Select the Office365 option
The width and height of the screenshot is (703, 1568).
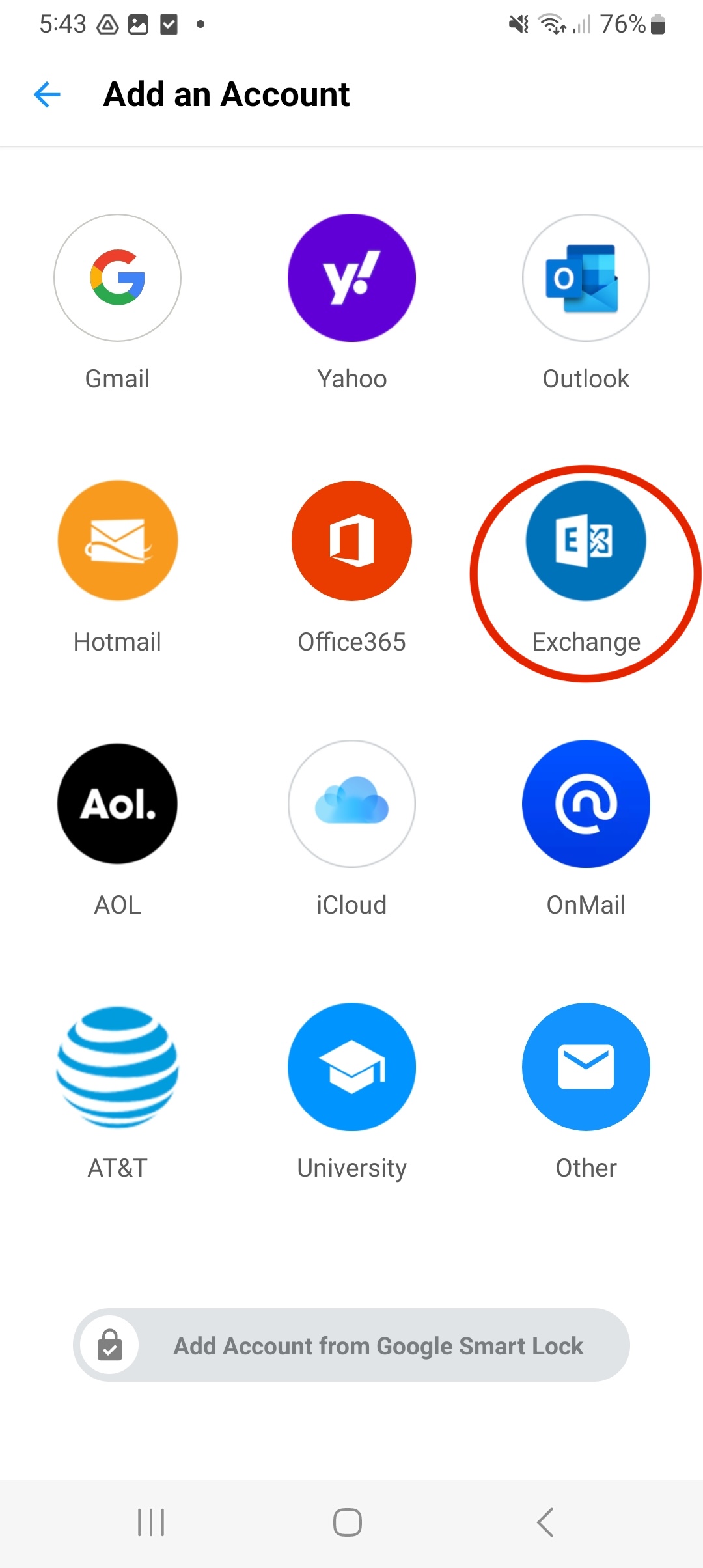click(351, 541)
